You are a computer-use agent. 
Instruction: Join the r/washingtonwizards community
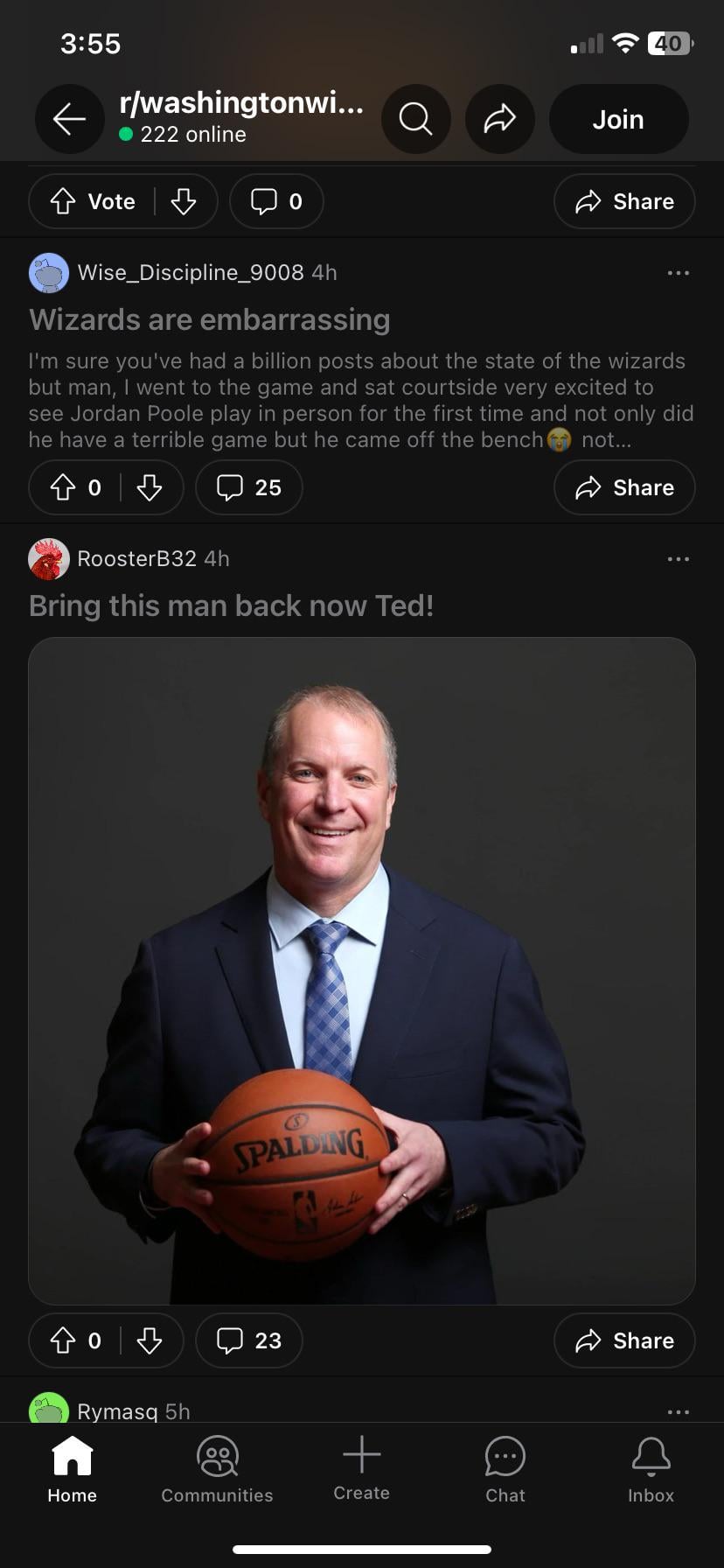coord(618,119)
